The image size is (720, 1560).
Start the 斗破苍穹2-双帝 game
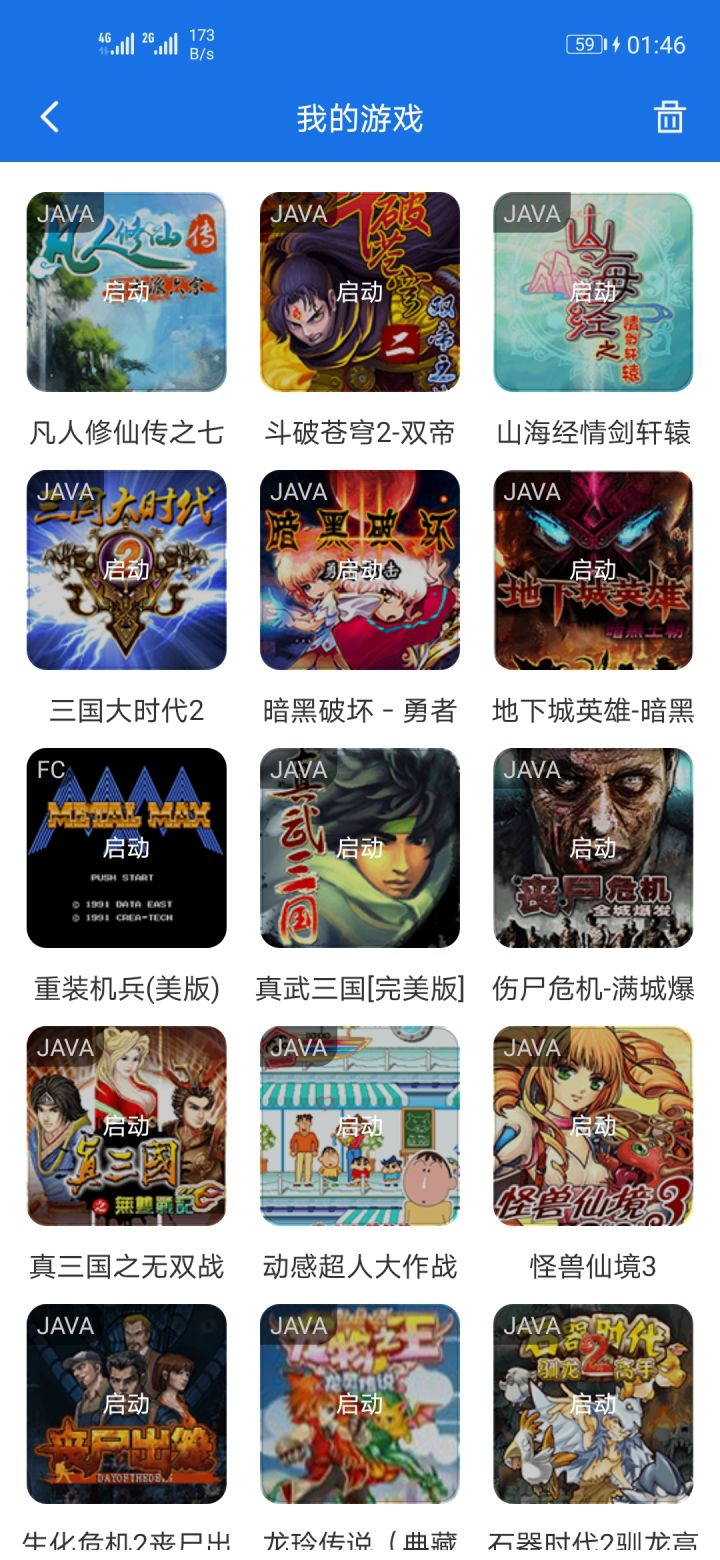360,292
